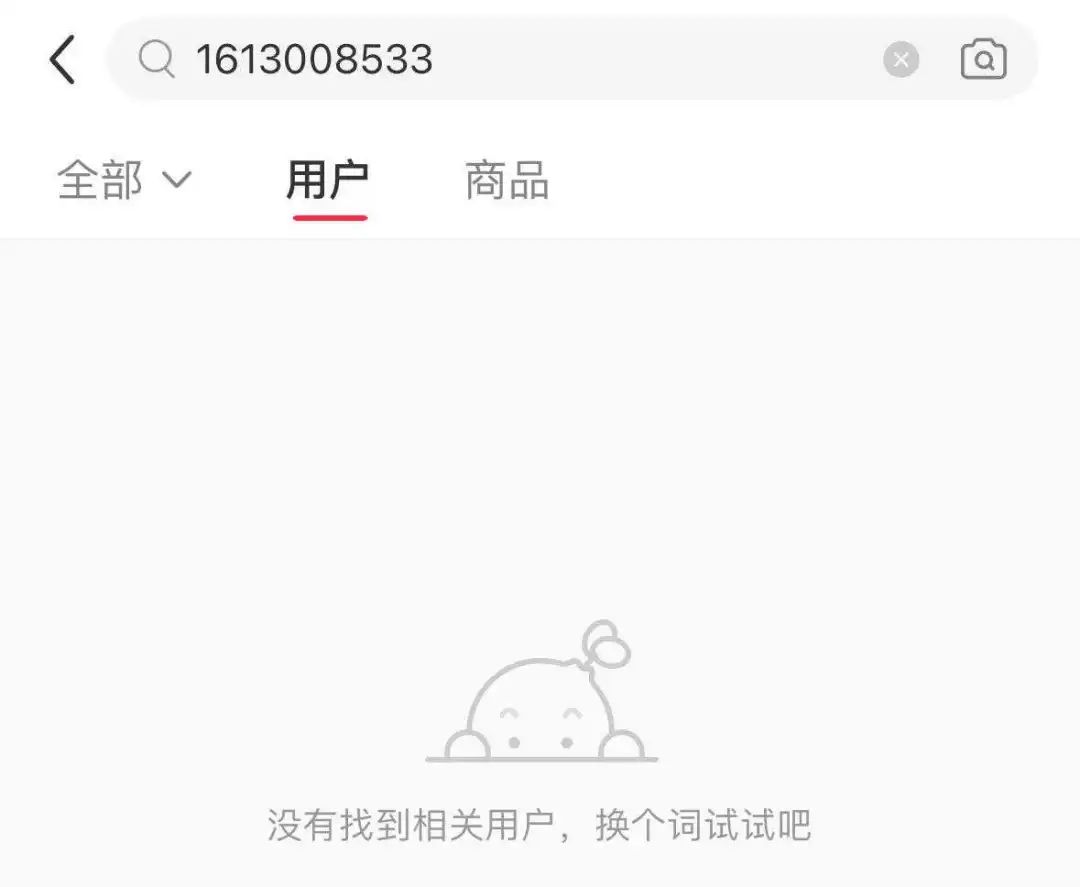Open the camera image search icon
Viewport: 1080px width, 887px height.
coord(983,59)
